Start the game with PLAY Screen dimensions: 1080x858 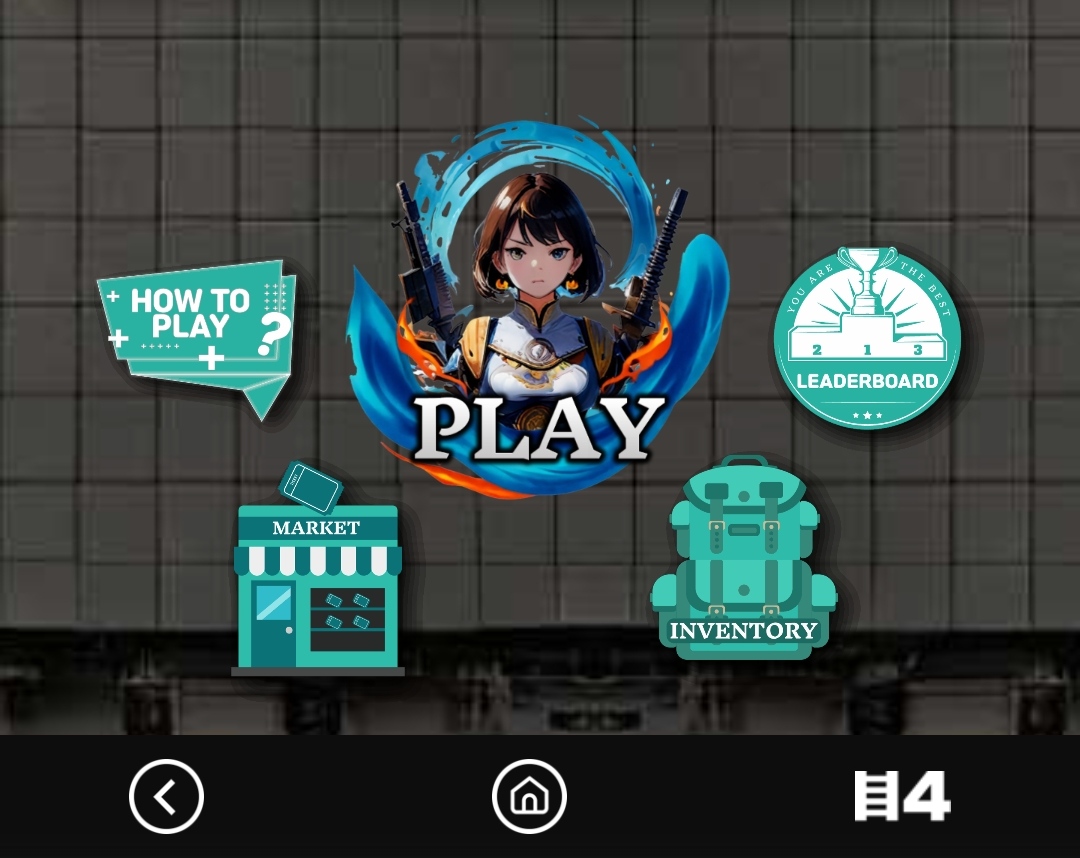coord(539,310)
